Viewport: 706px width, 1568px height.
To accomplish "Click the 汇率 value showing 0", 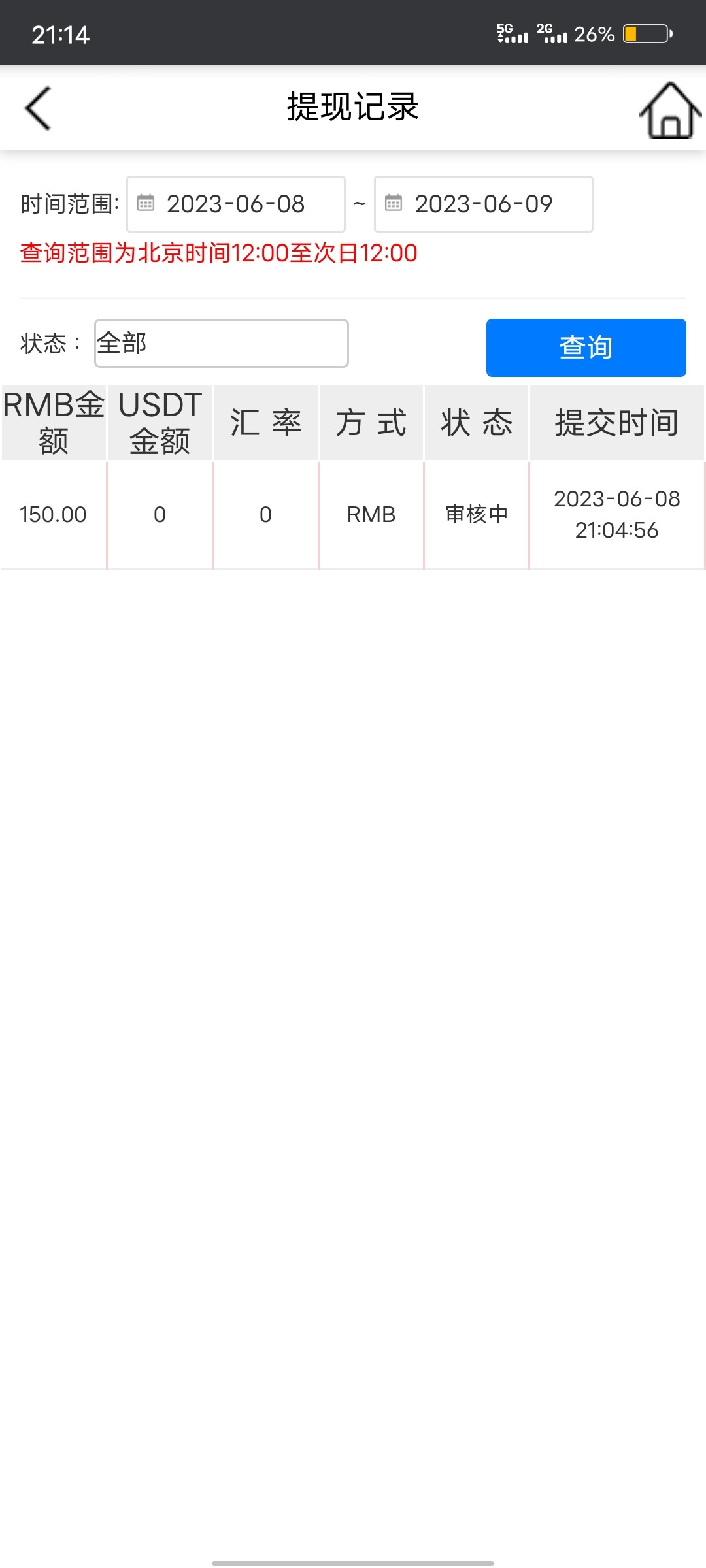I will (265, 515).
